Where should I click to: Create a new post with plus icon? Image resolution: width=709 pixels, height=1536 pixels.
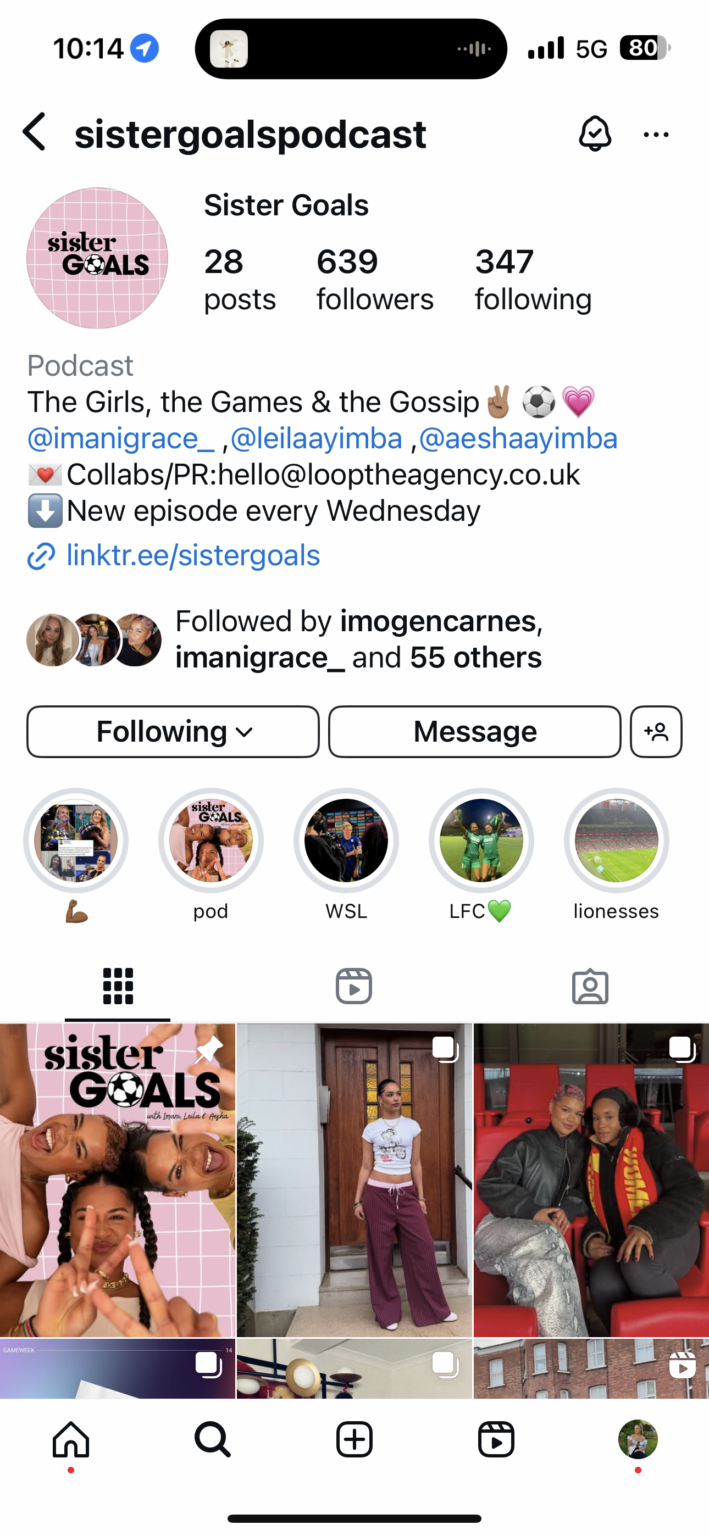coord(354,1440)
